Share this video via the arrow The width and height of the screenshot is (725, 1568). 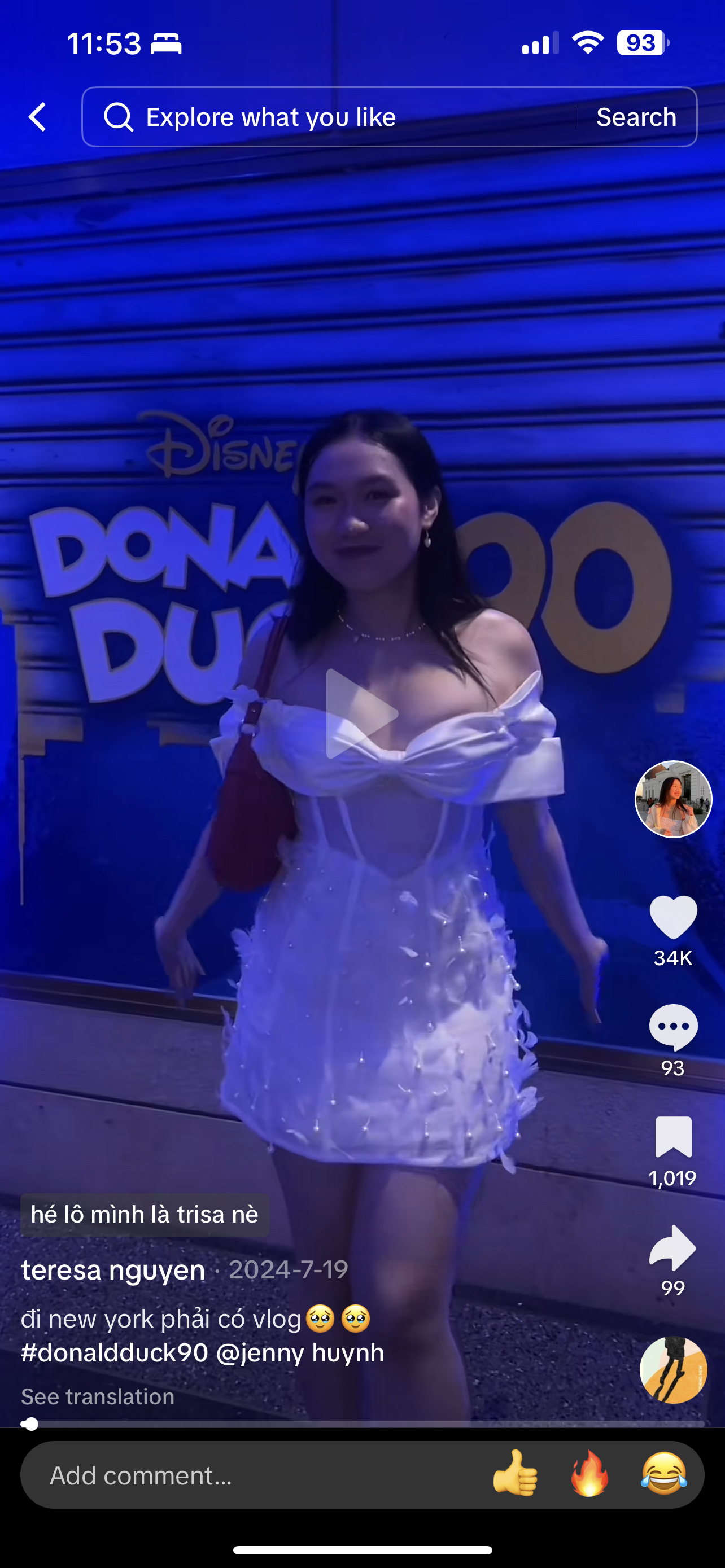click(672, 1248)
